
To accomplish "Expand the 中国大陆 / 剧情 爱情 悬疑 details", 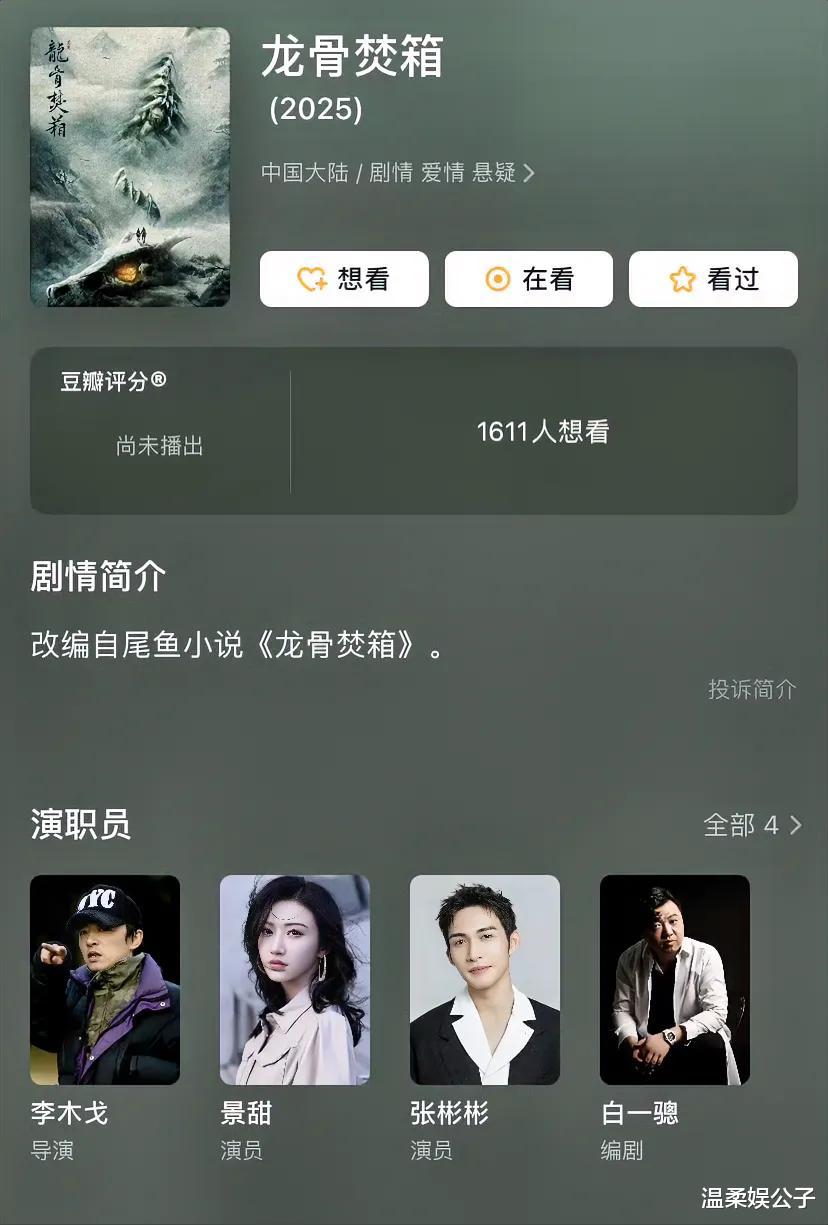I will click(x=398, y=173).
